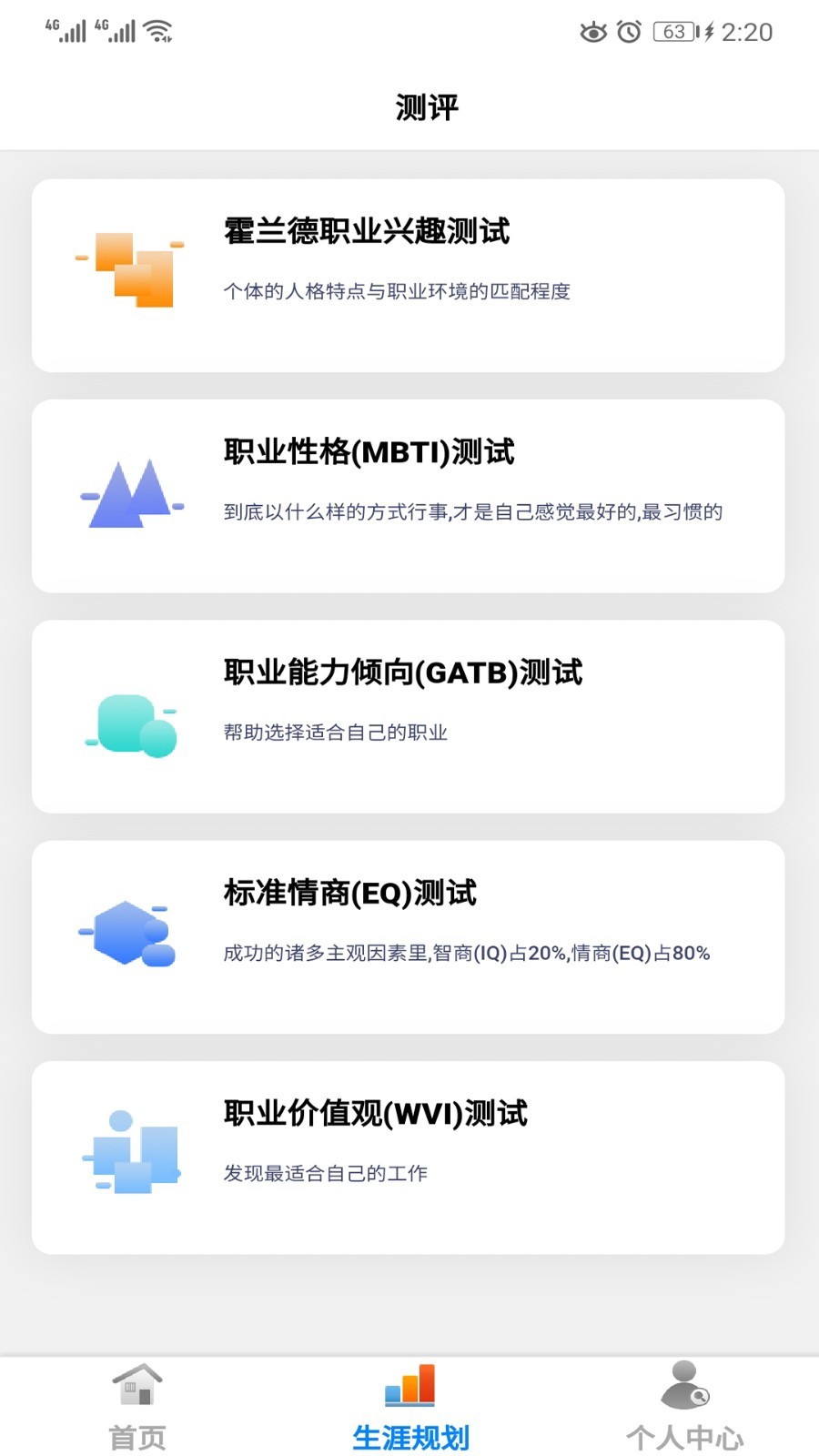819x1456 pixels.
Task: Click the blue hexagon EQ test icon
Action: pyautogui.click(x=127, y=933)
